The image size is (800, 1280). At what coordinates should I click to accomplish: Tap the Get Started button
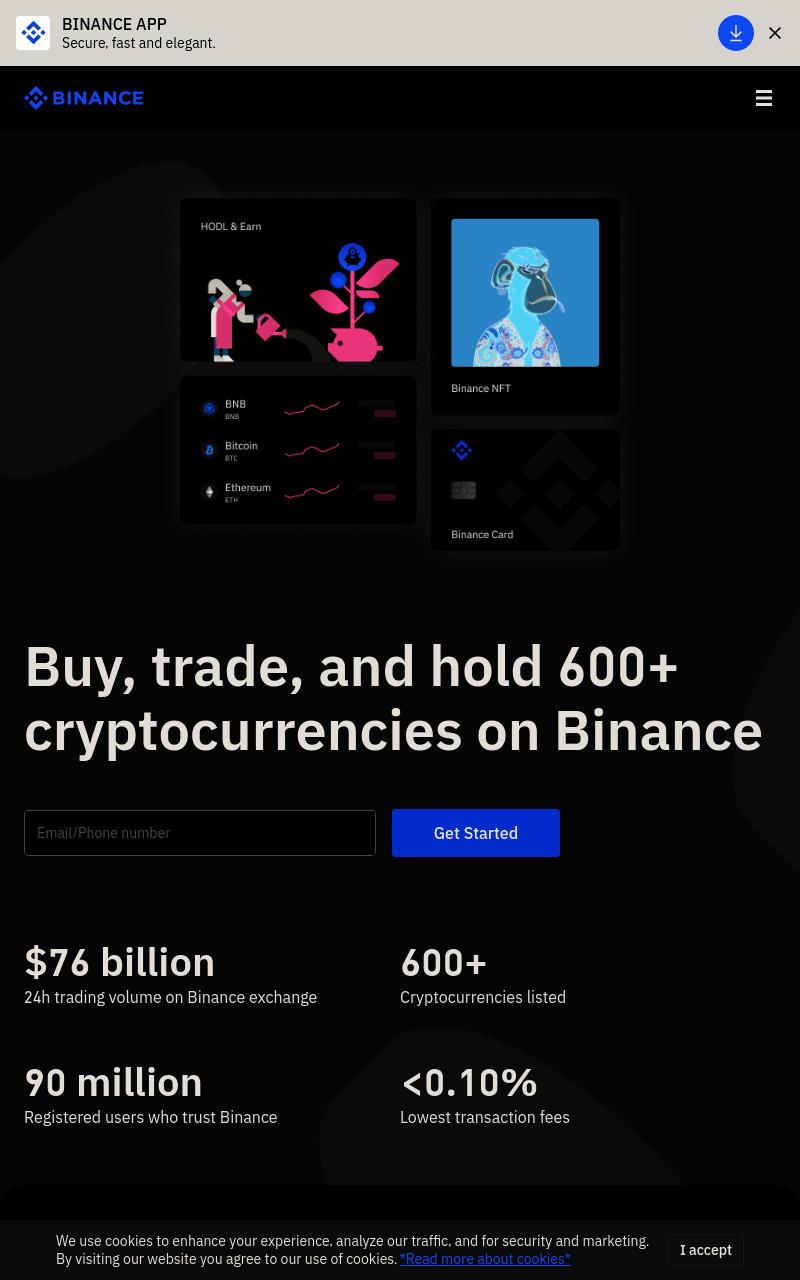tap(476, 833)
